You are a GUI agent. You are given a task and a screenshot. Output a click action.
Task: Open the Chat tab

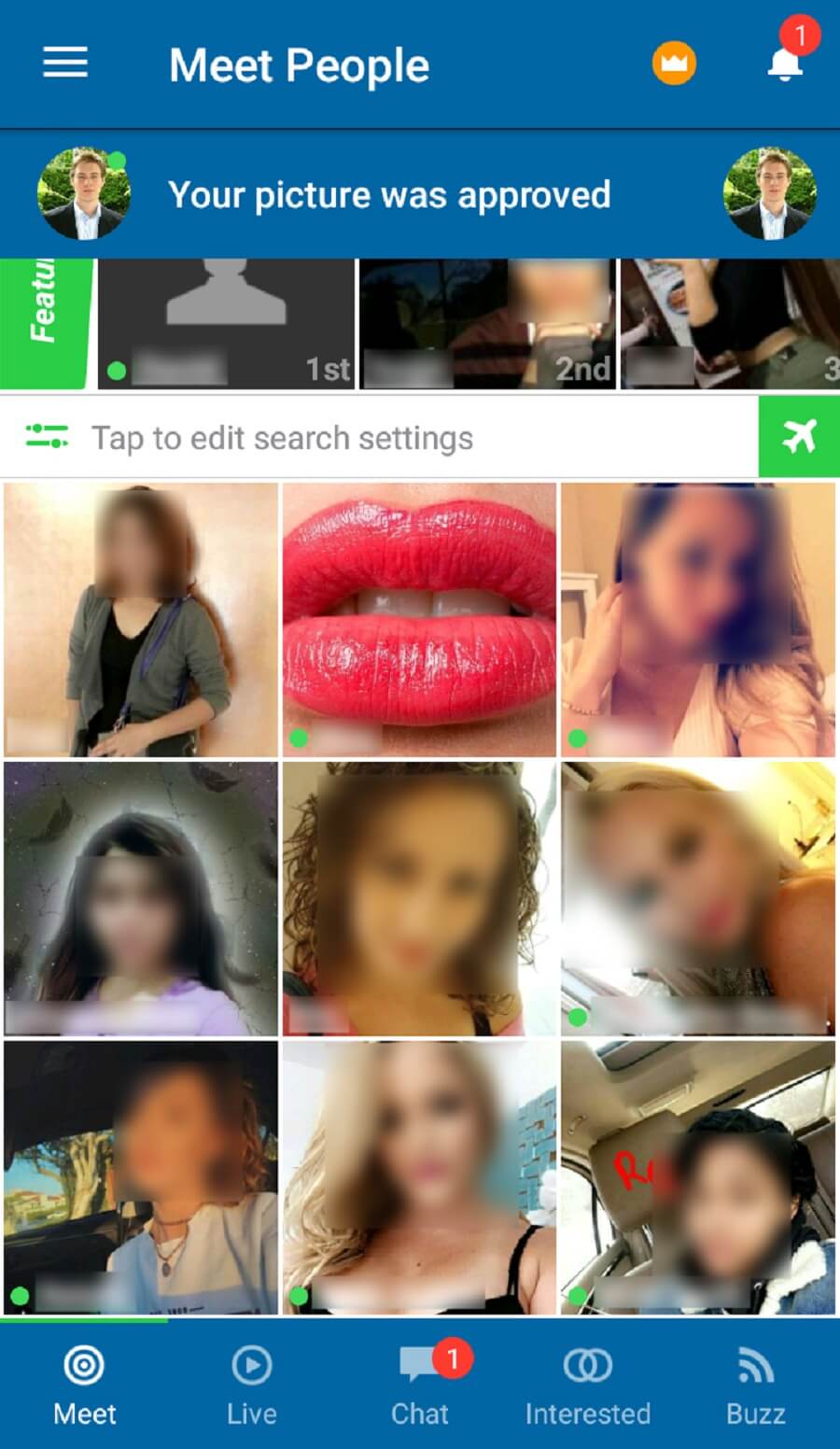420,1386
